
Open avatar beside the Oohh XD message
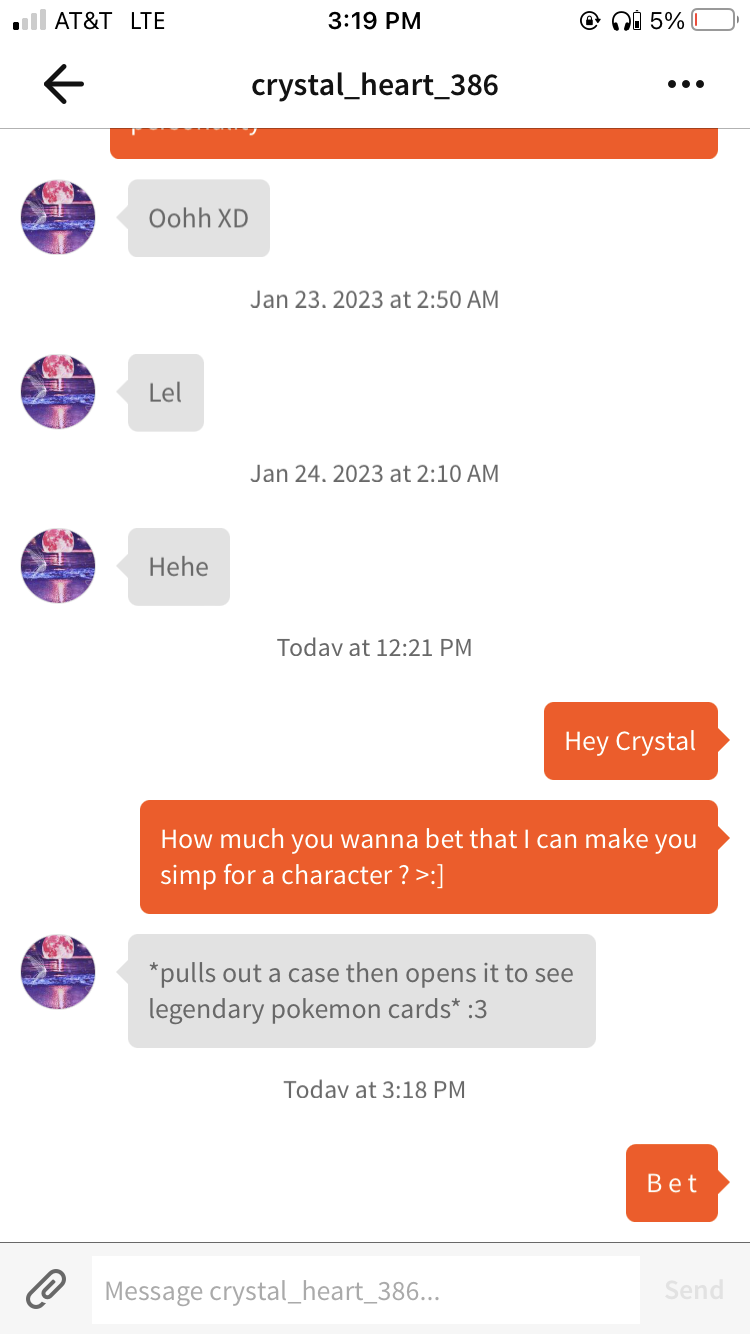[58, 217]
